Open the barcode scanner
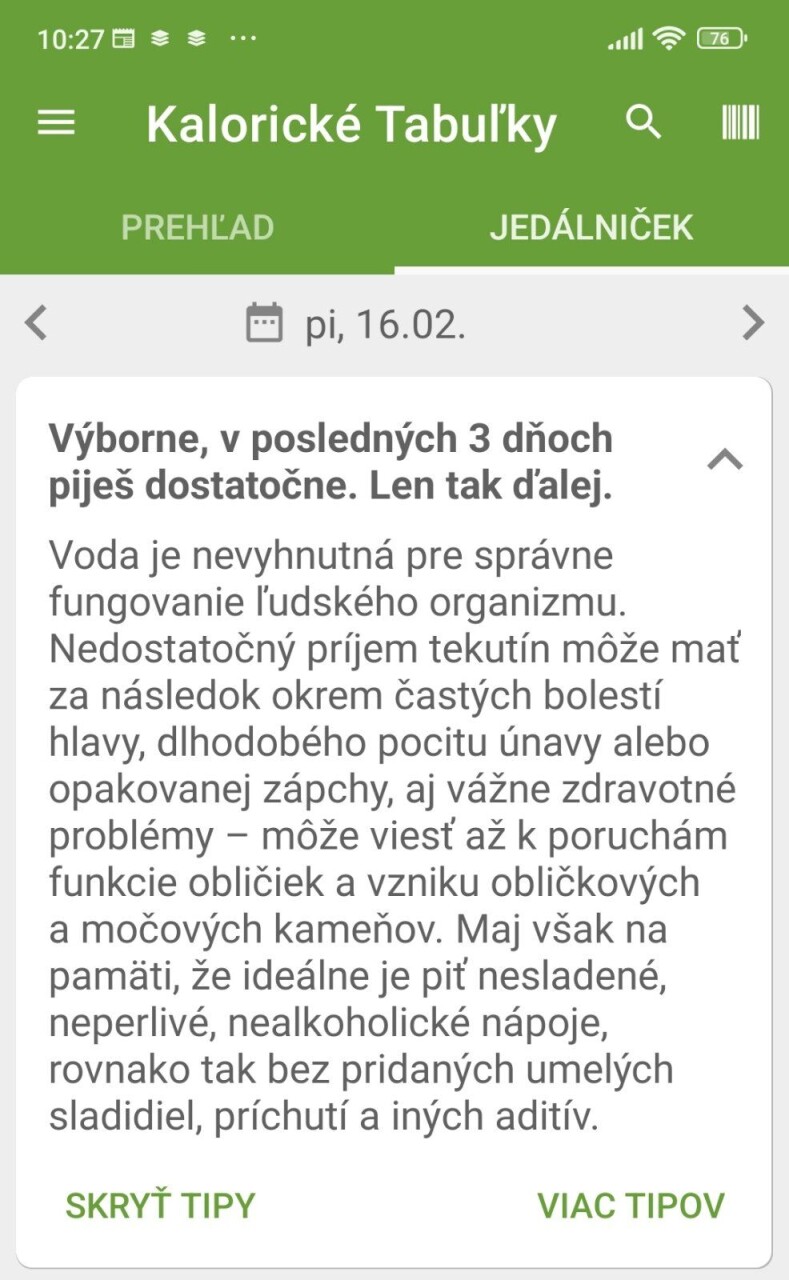 [x=740, y=122]
